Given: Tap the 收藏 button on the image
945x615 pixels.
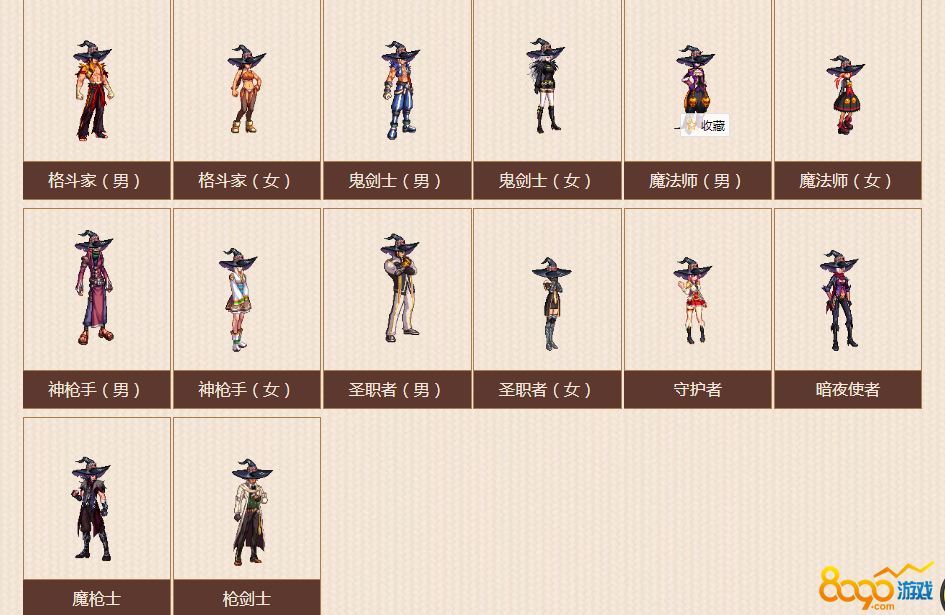Looking at the screenshot, I should (x=706, y=125).
